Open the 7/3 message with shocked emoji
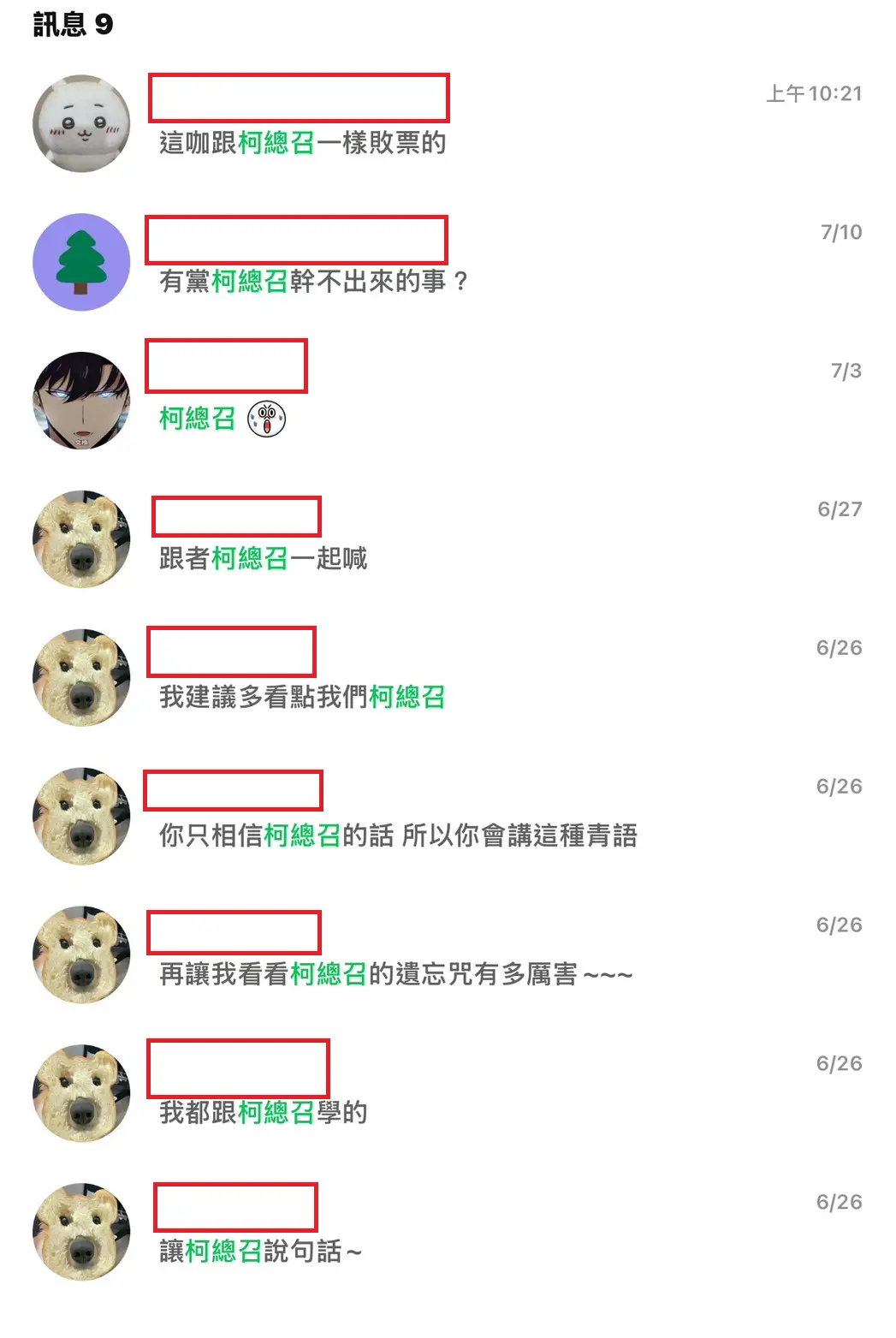The width and height of the screenshot is (896, 1338). tap(222, 419)
